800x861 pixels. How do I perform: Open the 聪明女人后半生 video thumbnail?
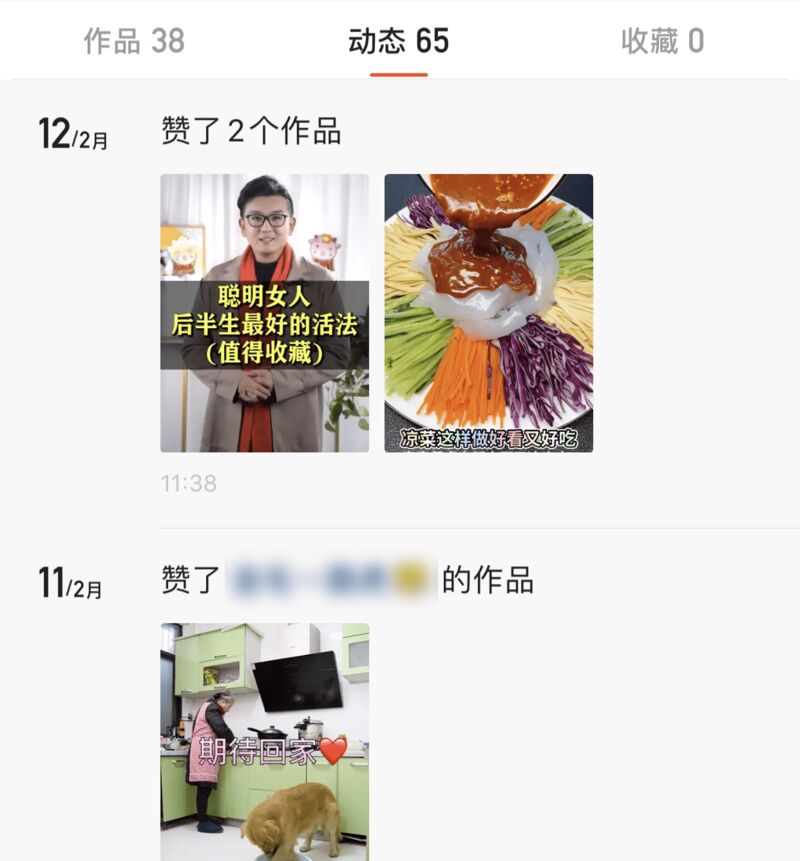click(264, 313)
